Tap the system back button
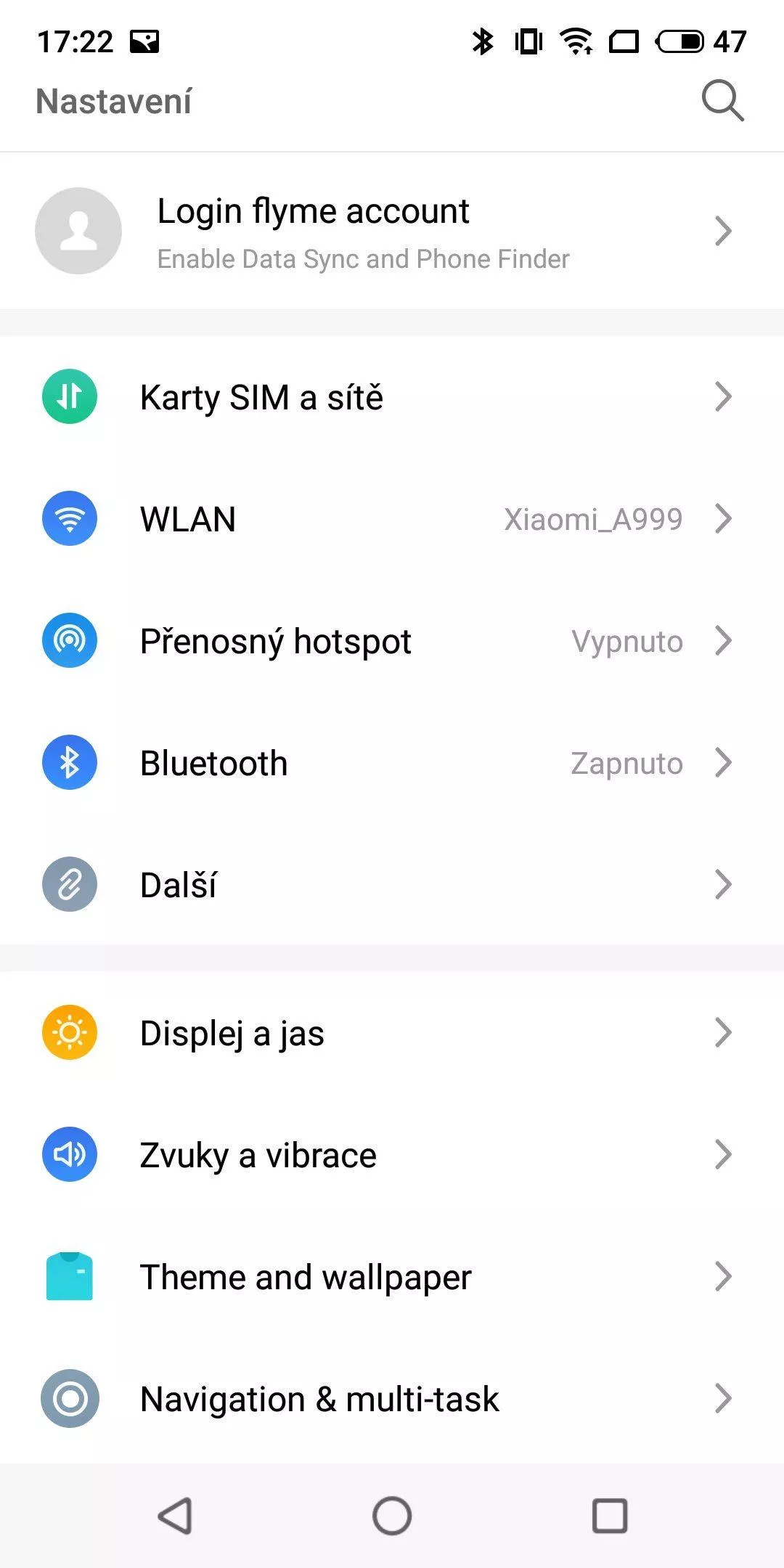Screen dimensions: 784x1568 175,1516
